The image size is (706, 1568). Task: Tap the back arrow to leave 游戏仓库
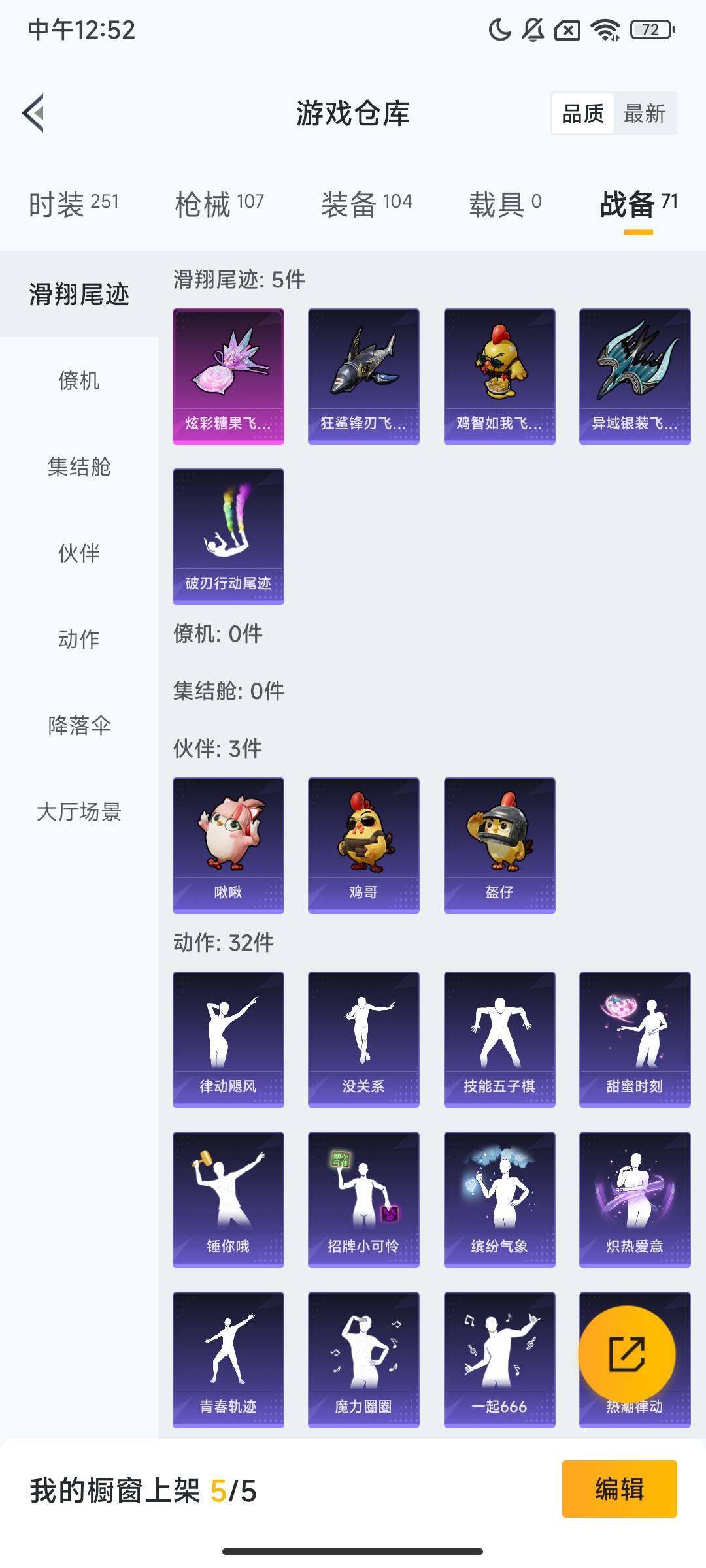click(33, 112)
